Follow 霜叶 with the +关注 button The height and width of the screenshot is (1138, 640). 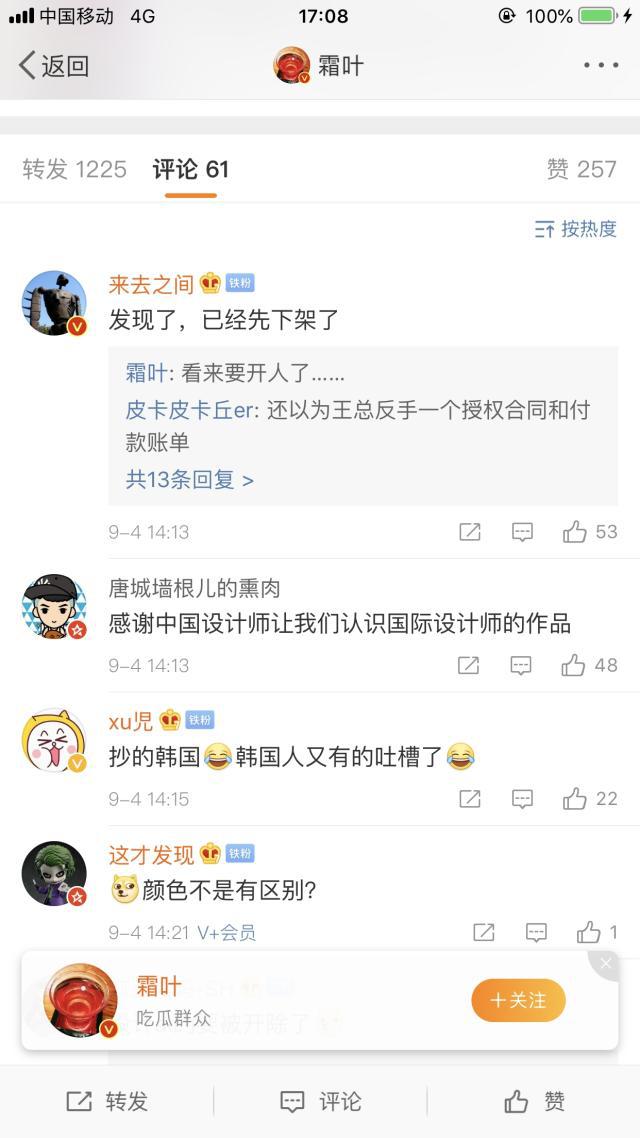coord(518,1000)
